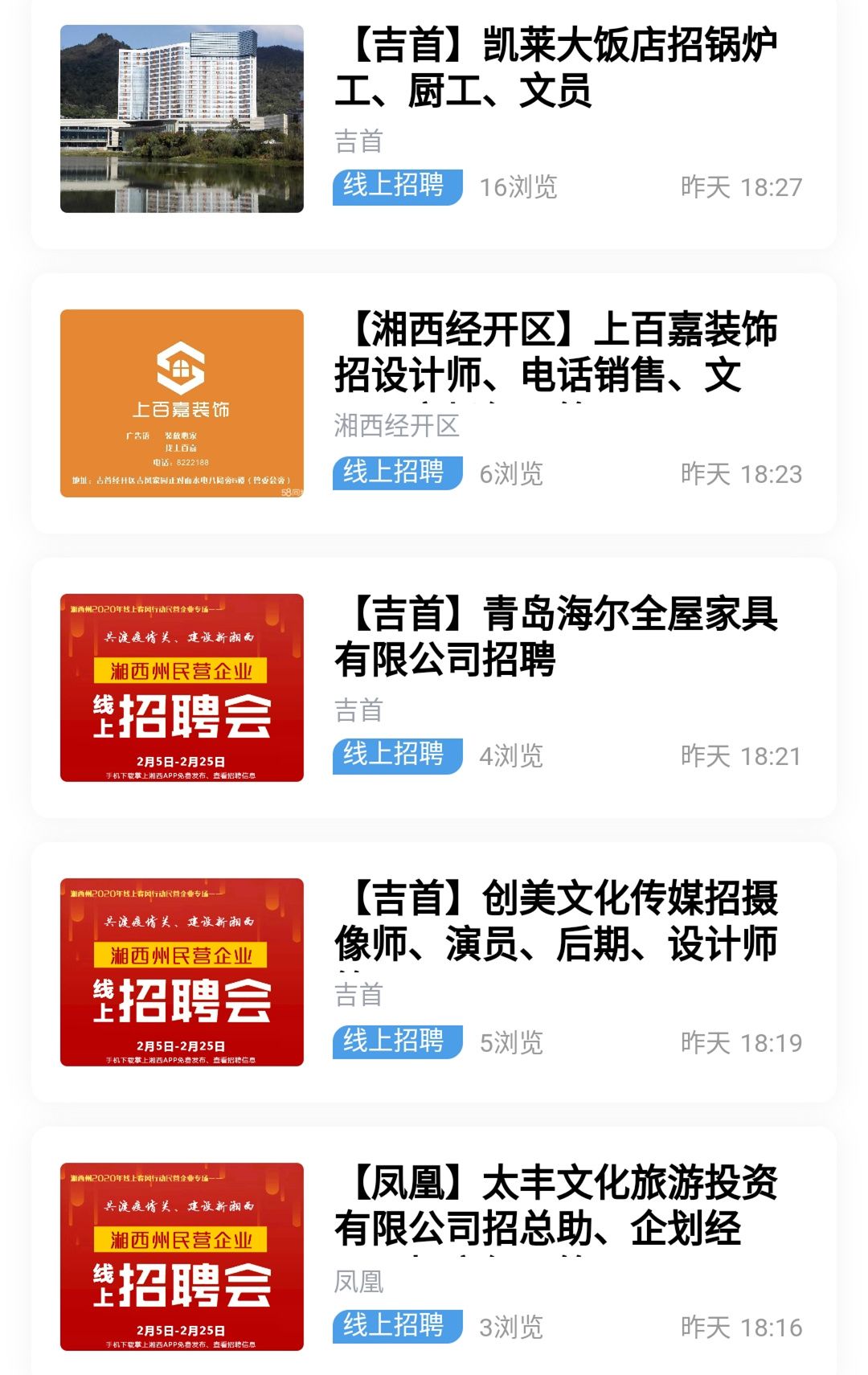868x1375 pixels.
Task: View 青岛海尔全屋家具 recruitment listing
Action: pyautogui.click(x=555, y=636)
